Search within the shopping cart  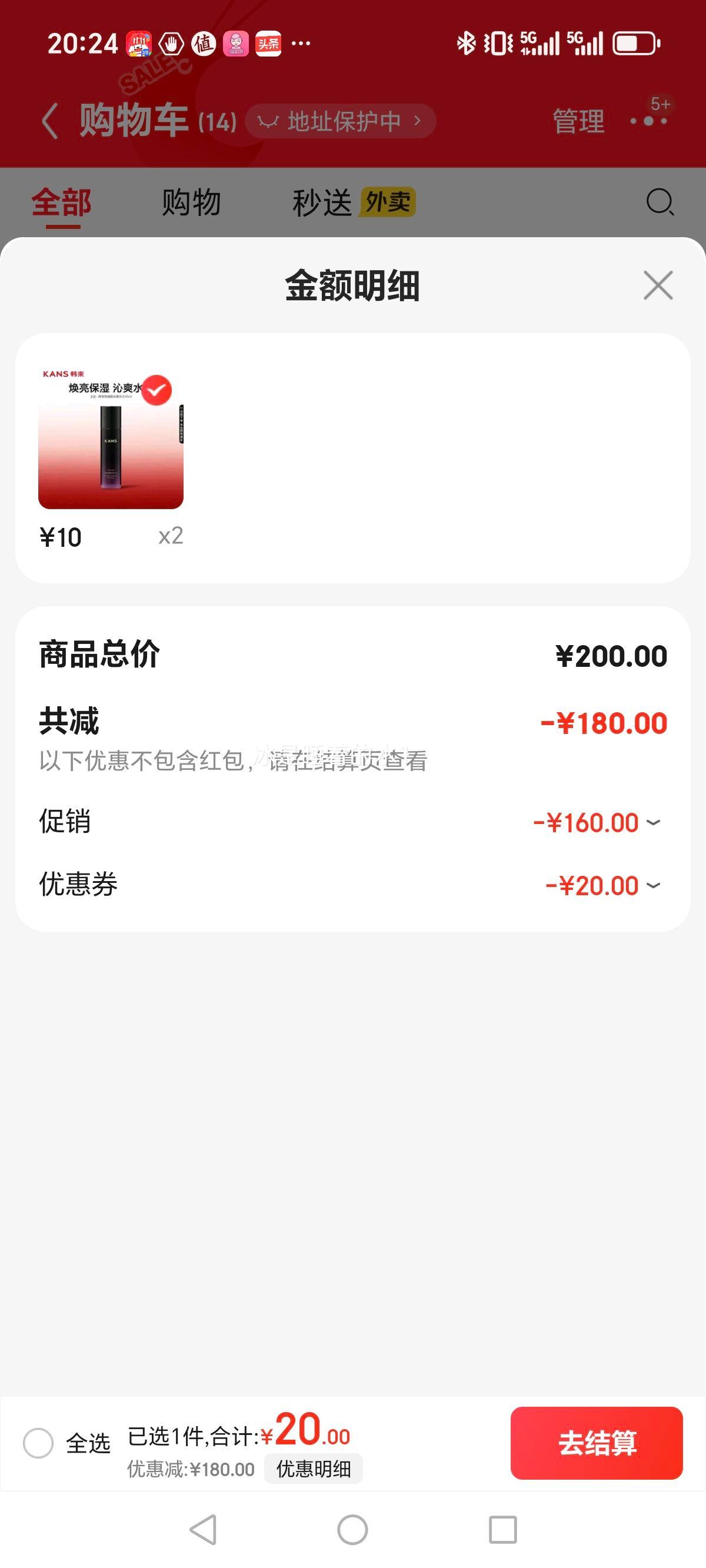[660, 202]
